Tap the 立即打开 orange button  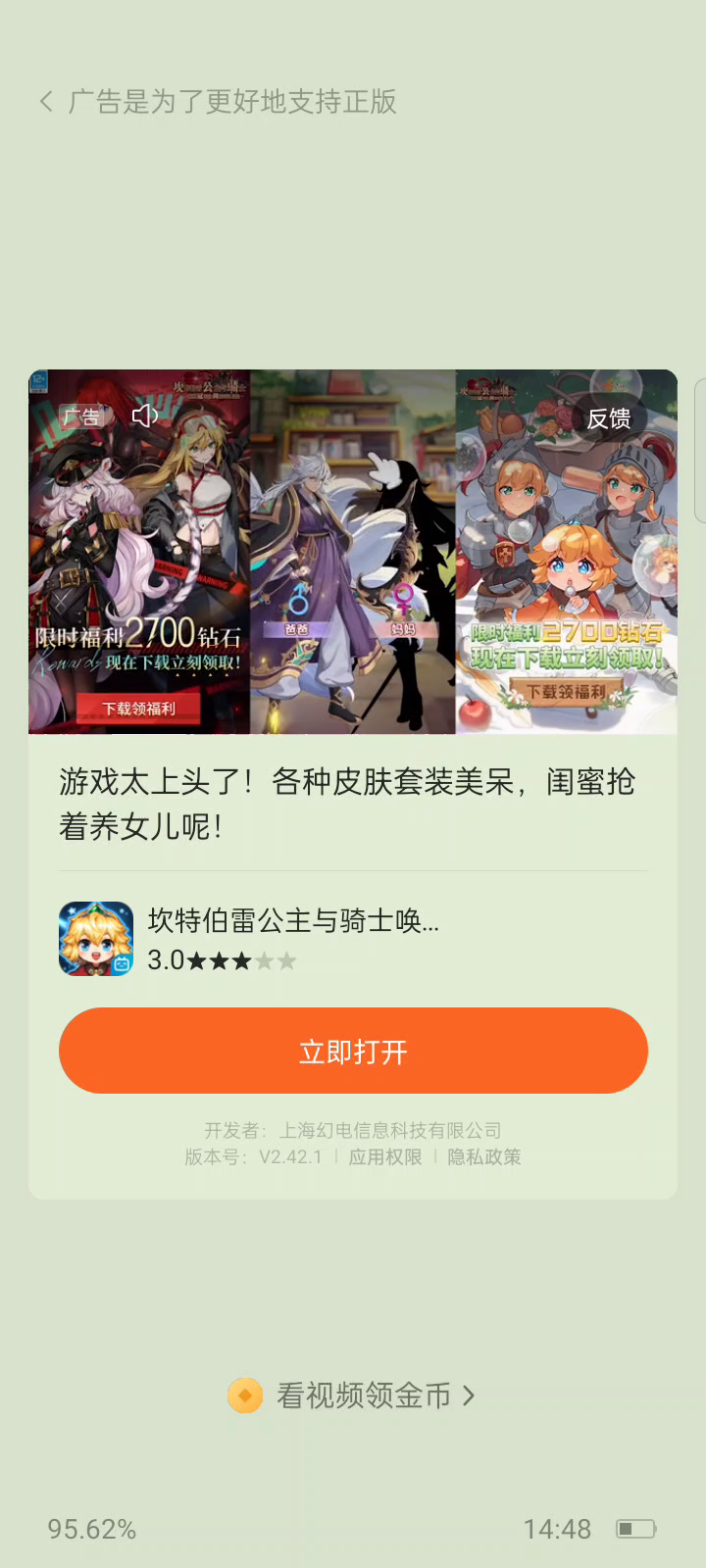coord(353,1052)
